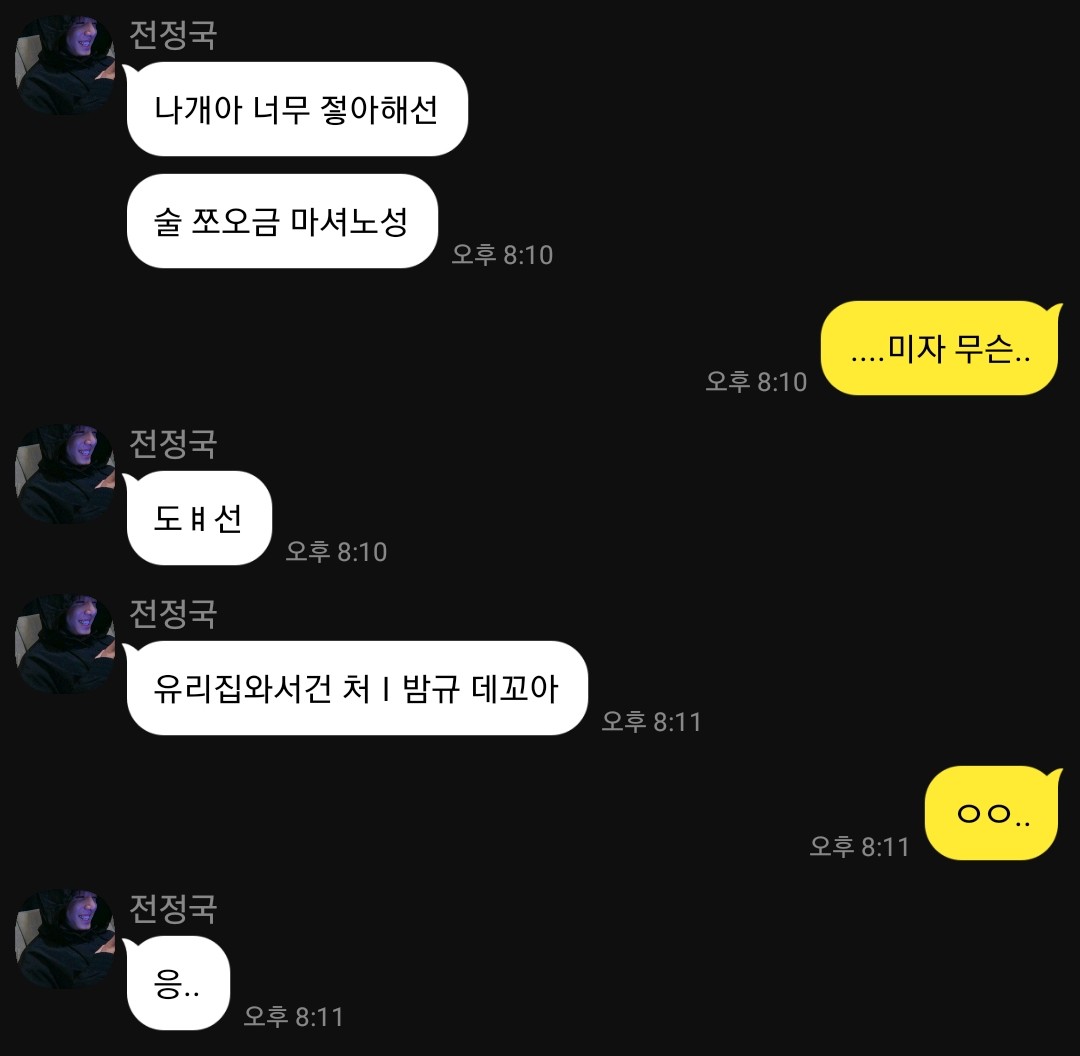This screenshot has height=1056, width=1080.
Task: Open sender avatar beside '유리집와서건' message
Action: (65, 643)
